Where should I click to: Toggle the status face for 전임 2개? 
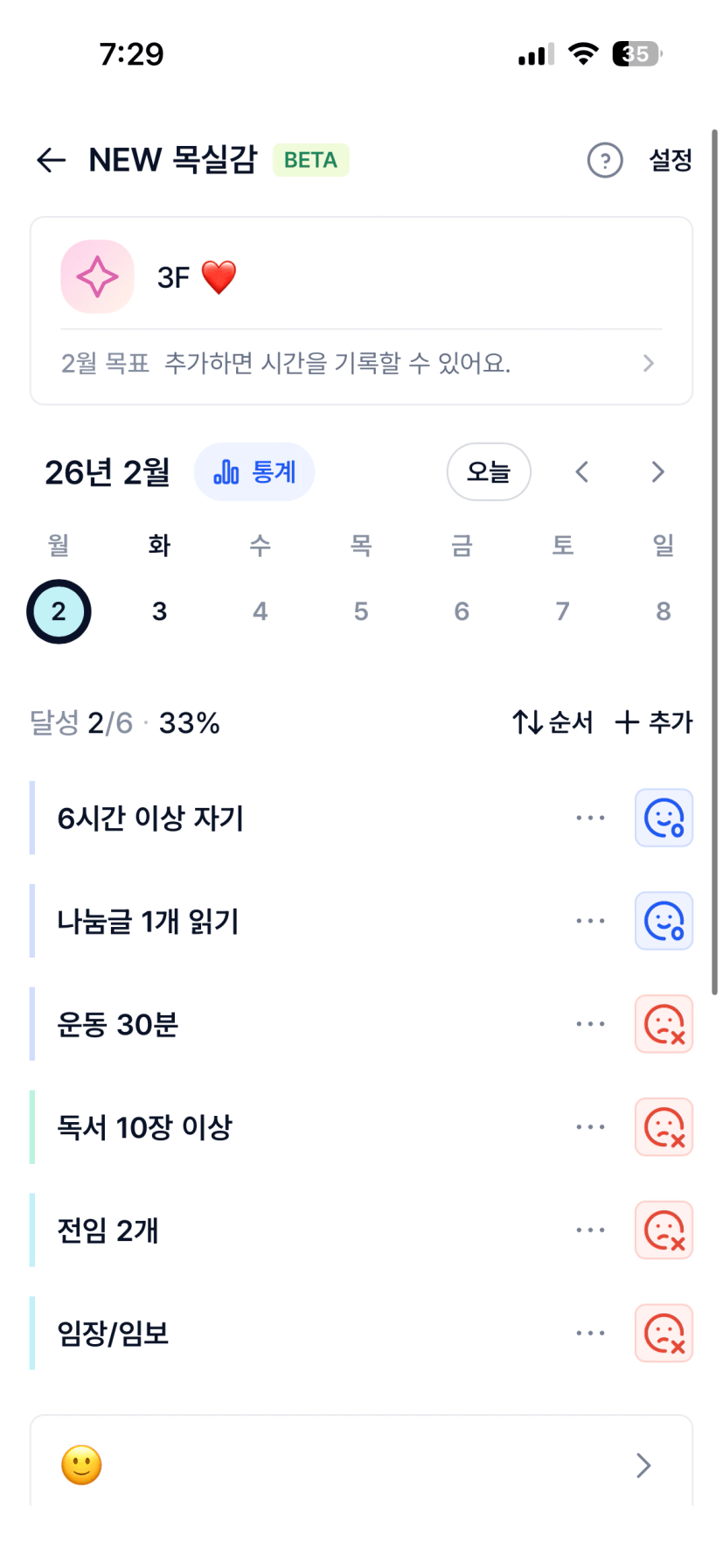pyautogui.click(x=664, y=1230)
